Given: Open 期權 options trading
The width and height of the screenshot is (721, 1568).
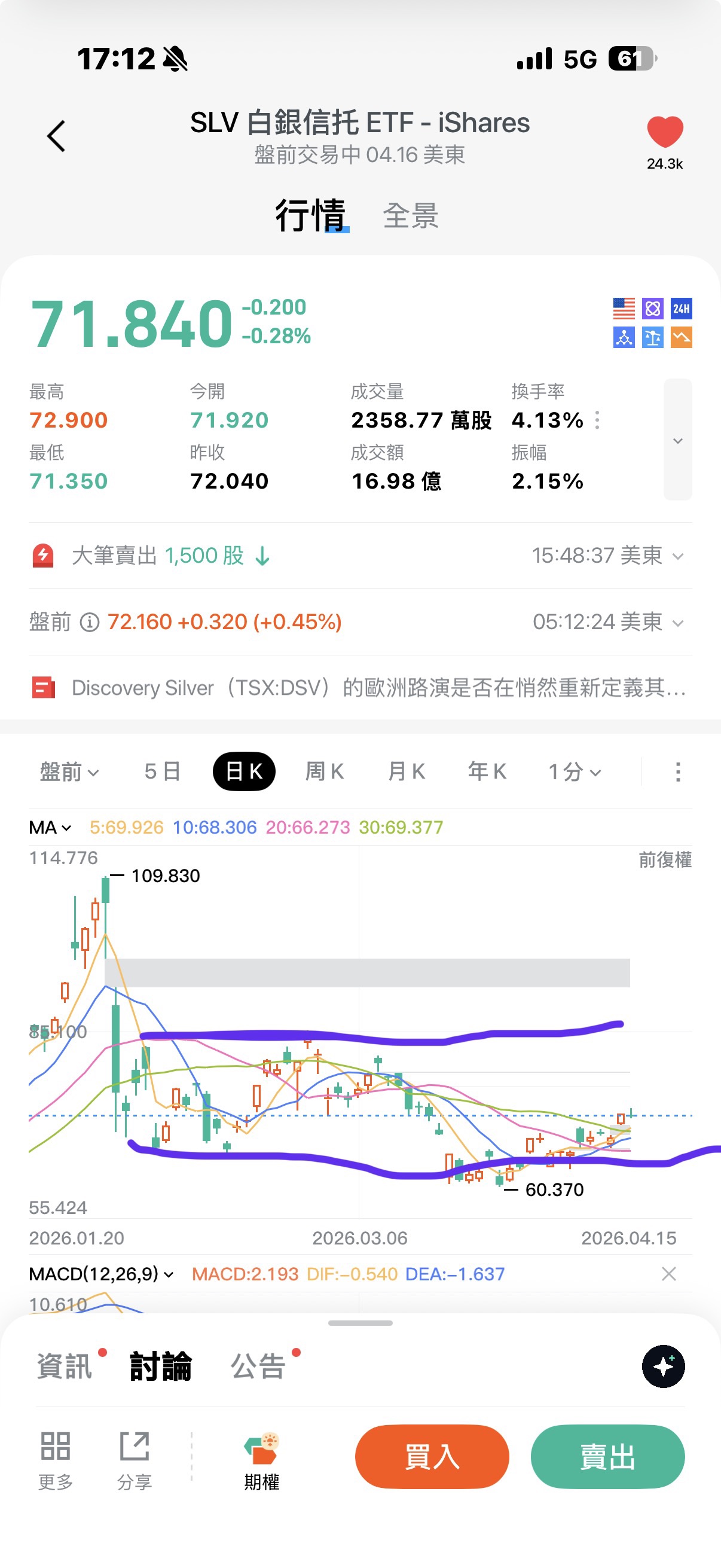Looking at the screenshot, I should tap(262, 1461).
